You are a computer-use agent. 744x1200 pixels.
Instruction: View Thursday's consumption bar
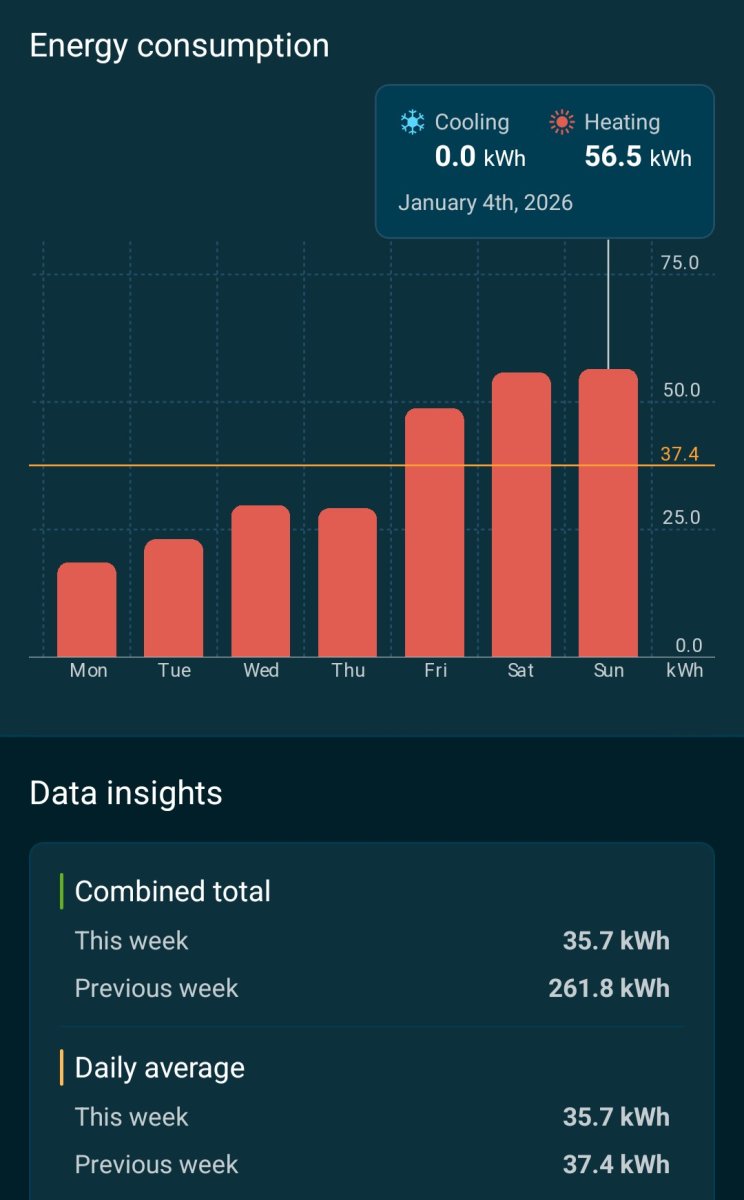click(348, 583)
